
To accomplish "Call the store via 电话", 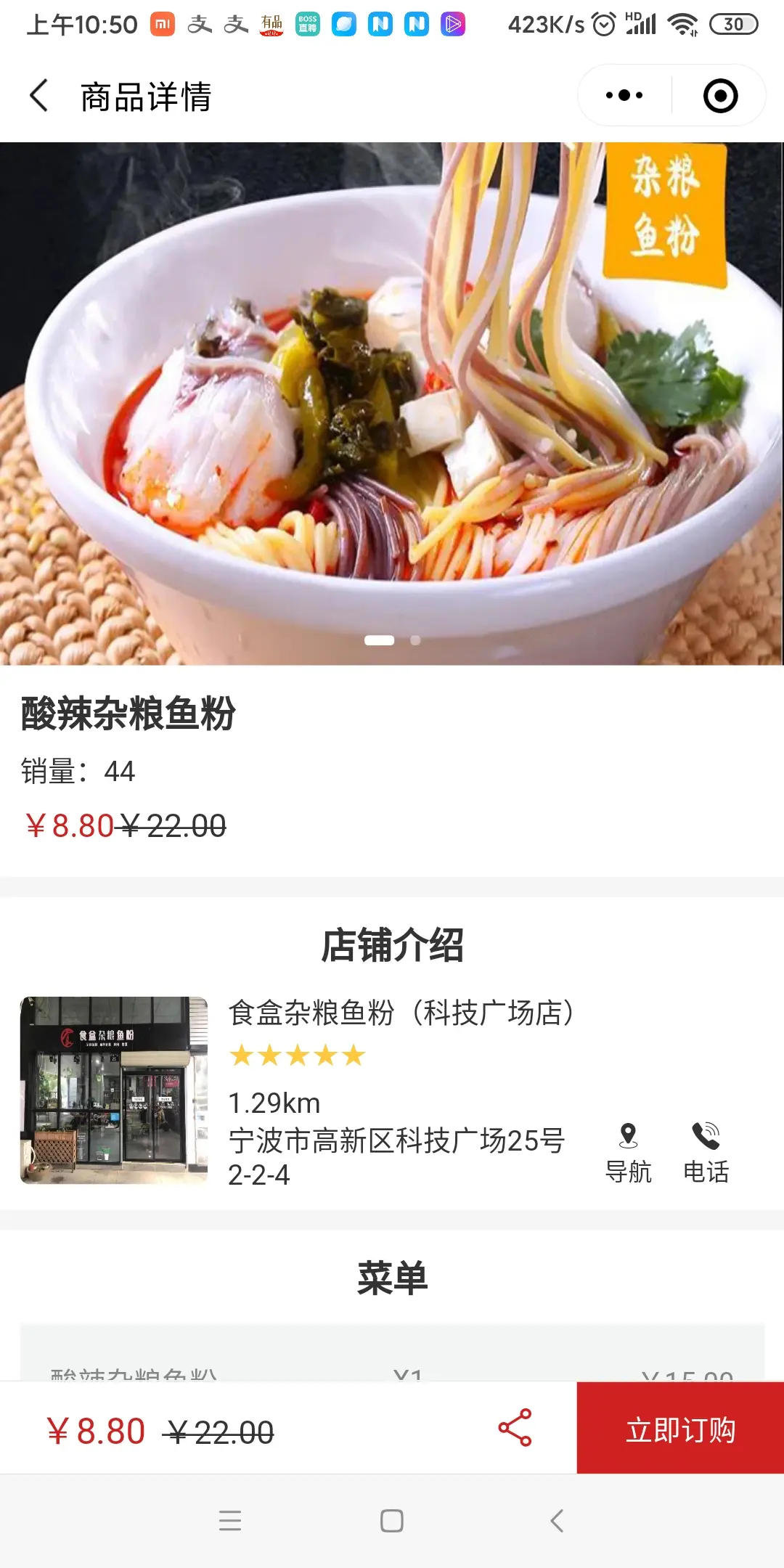I will (706, 1152).
